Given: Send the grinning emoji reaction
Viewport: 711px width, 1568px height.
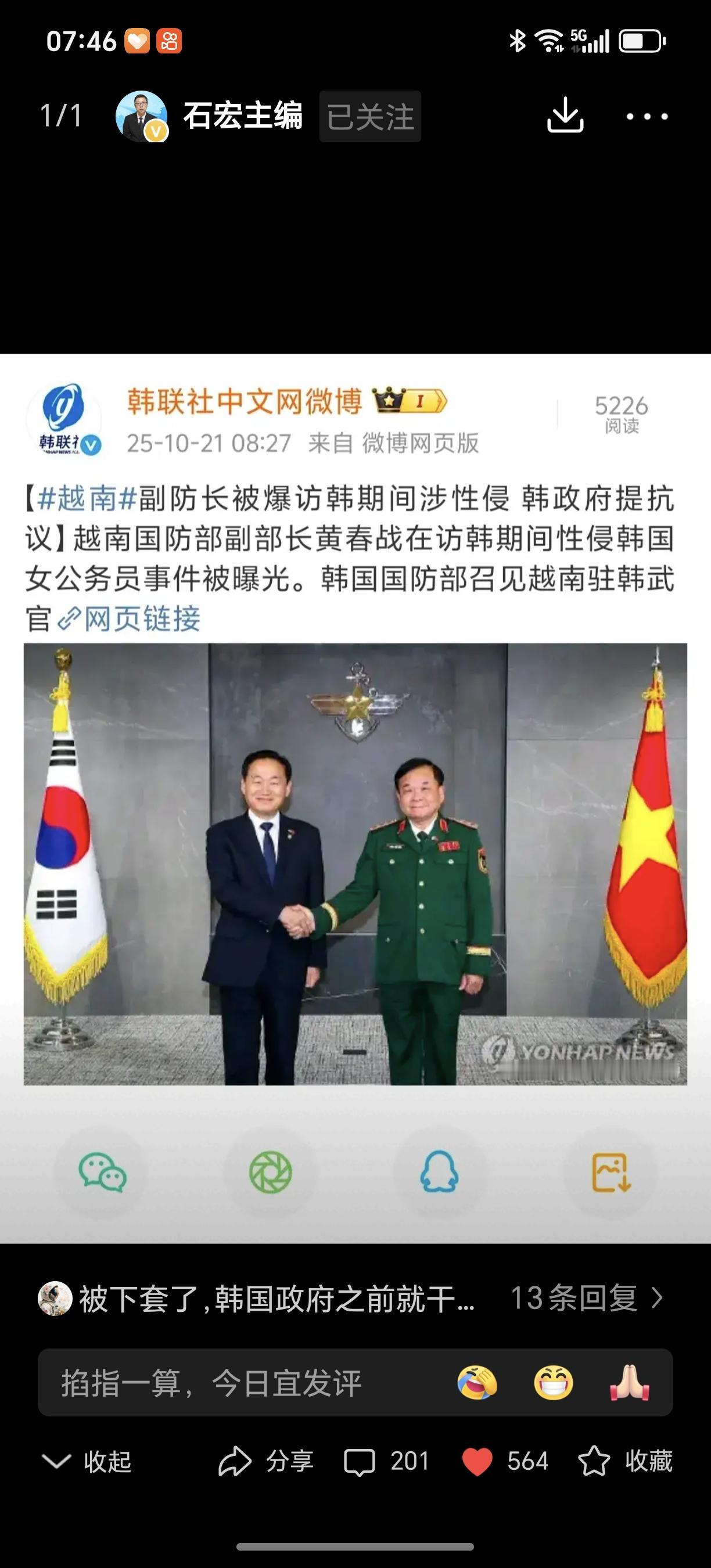Looking at the screenshot, I should (x=553, y=1383).
